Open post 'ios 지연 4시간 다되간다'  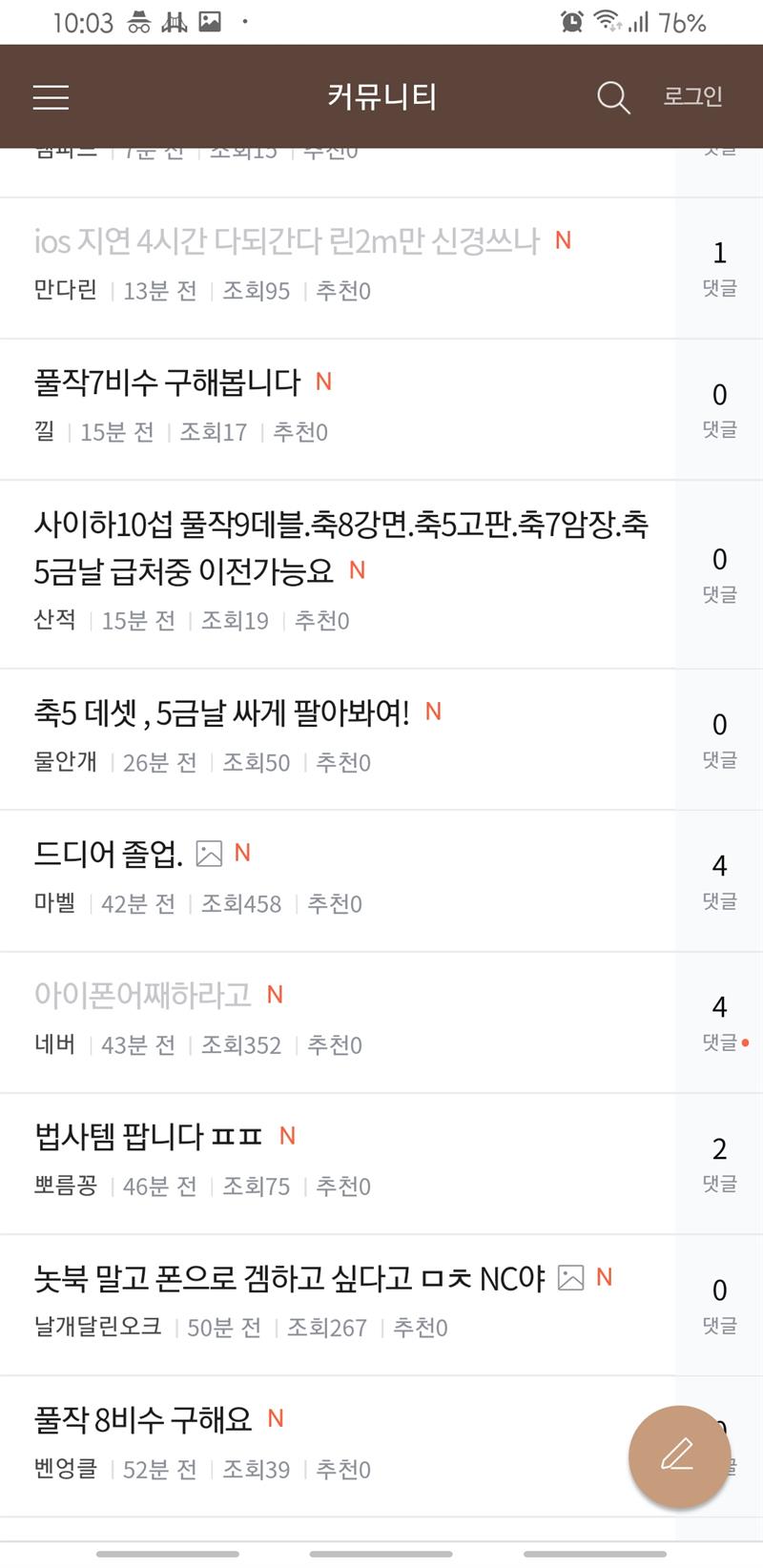[286, 241]
